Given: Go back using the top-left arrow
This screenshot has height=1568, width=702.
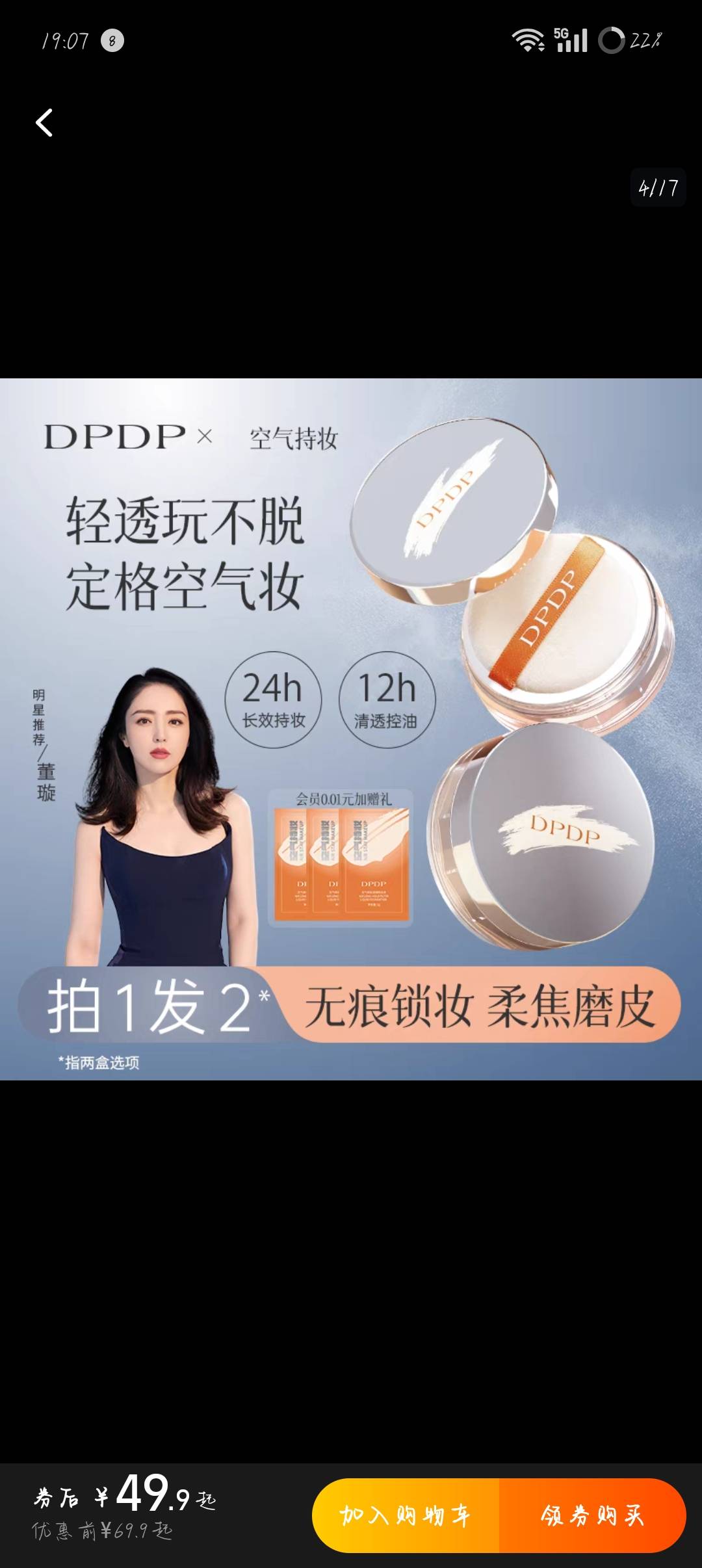Looking at the screenshot, I should pos(44,123).
